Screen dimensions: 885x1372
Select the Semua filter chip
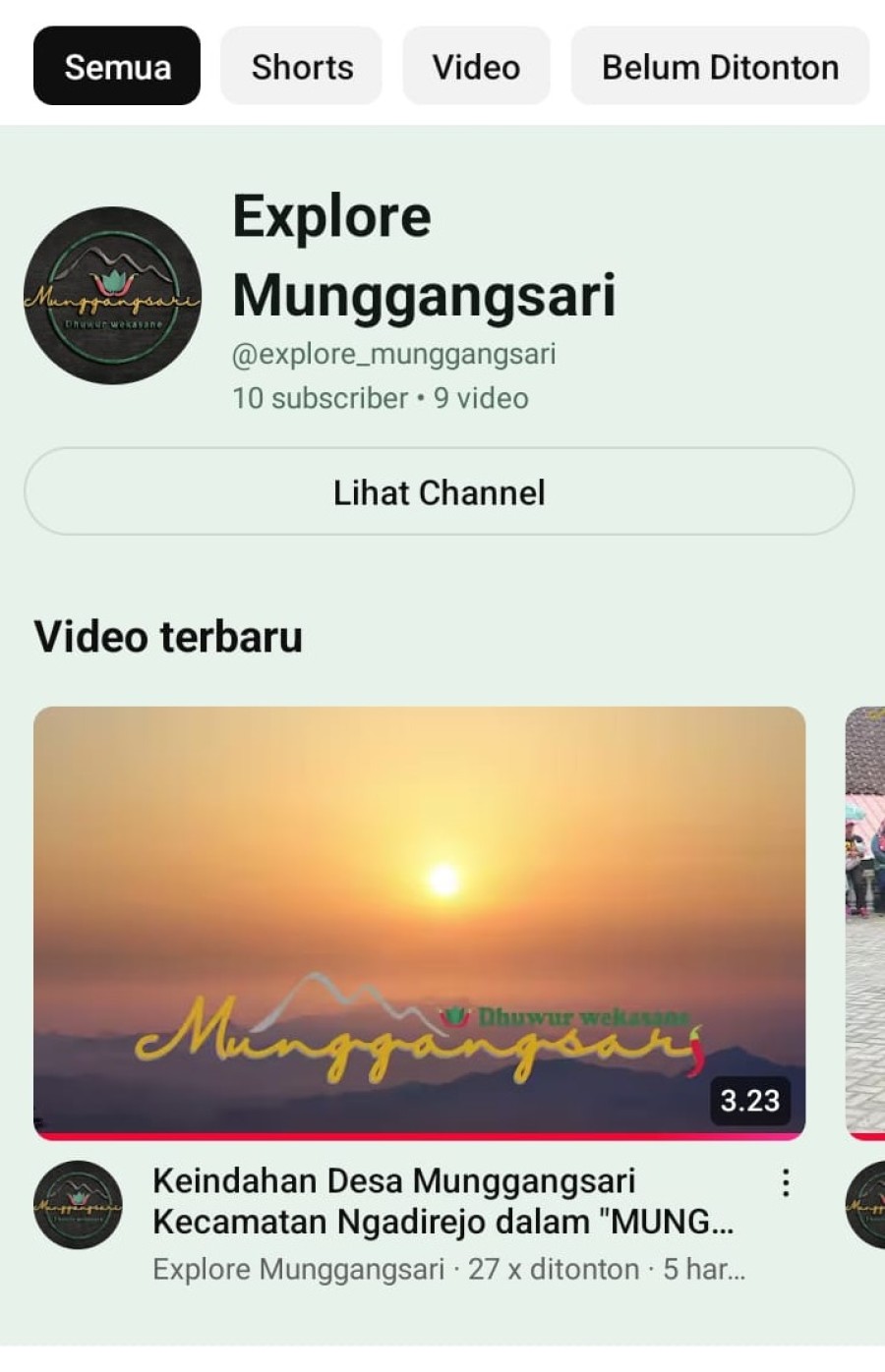pos(117,67)
